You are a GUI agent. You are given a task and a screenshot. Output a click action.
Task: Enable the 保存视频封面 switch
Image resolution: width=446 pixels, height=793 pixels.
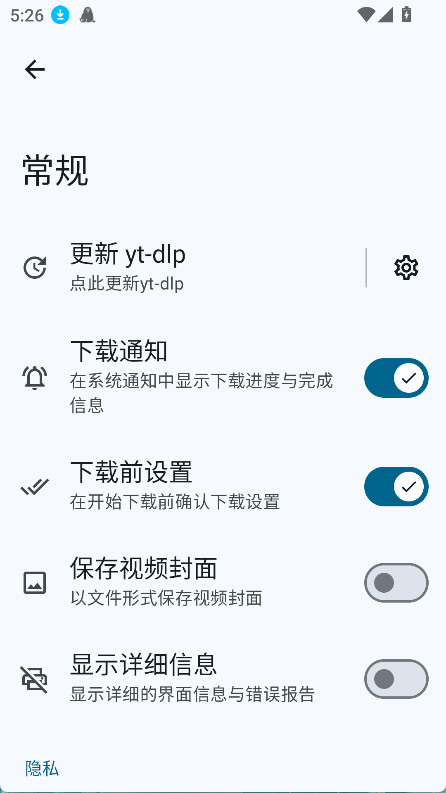[x=396, y=583]
